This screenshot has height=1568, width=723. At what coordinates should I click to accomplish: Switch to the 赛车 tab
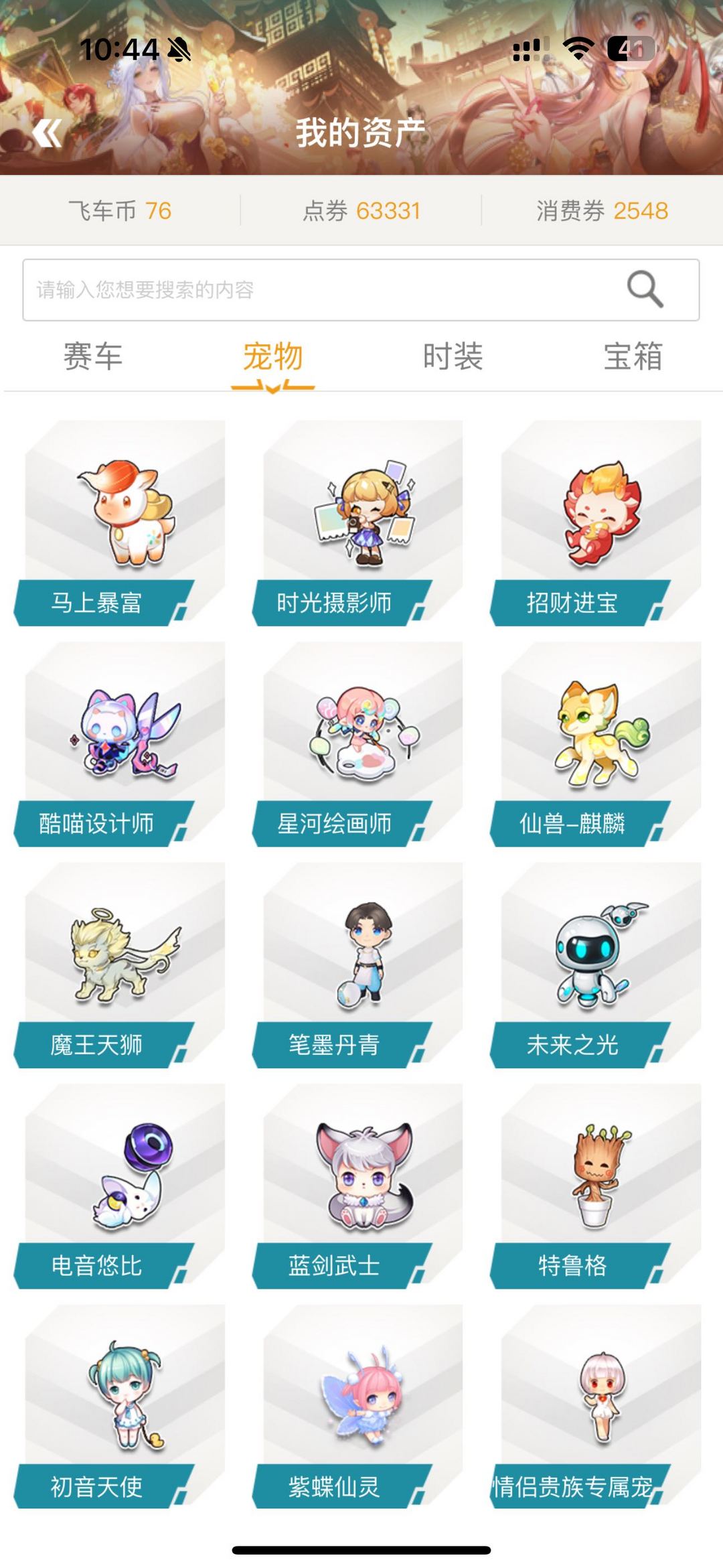pos(92,356)
